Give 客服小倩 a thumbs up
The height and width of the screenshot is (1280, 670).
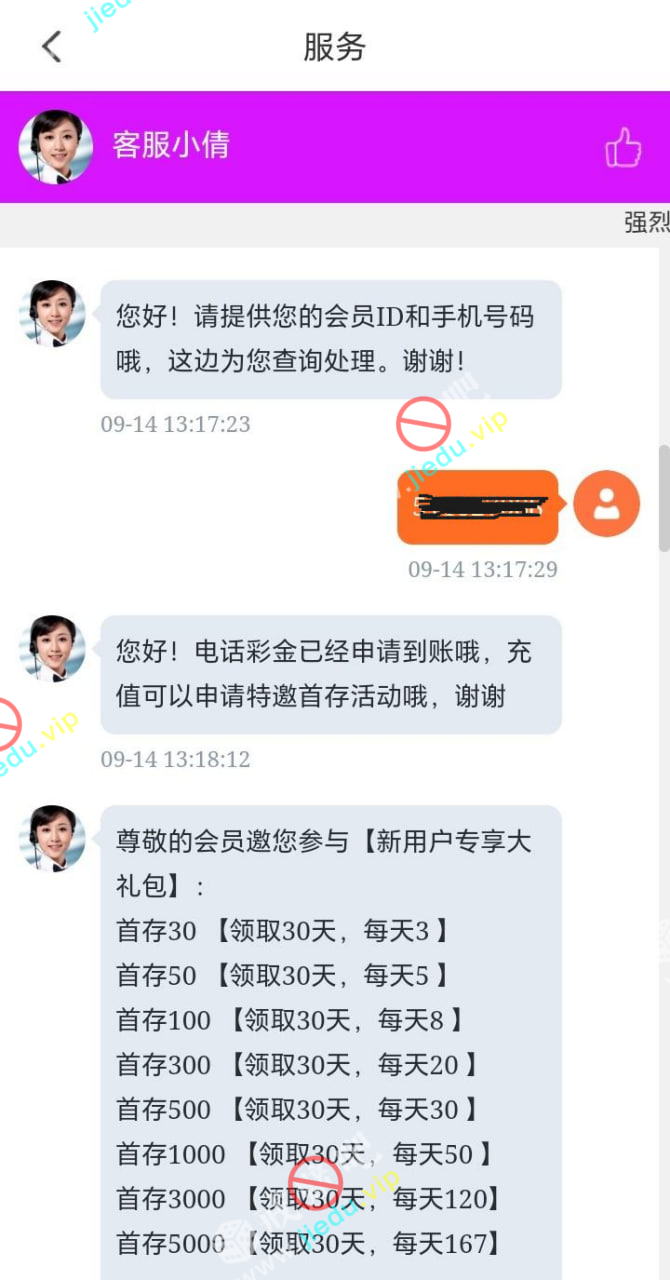[622, 148]
